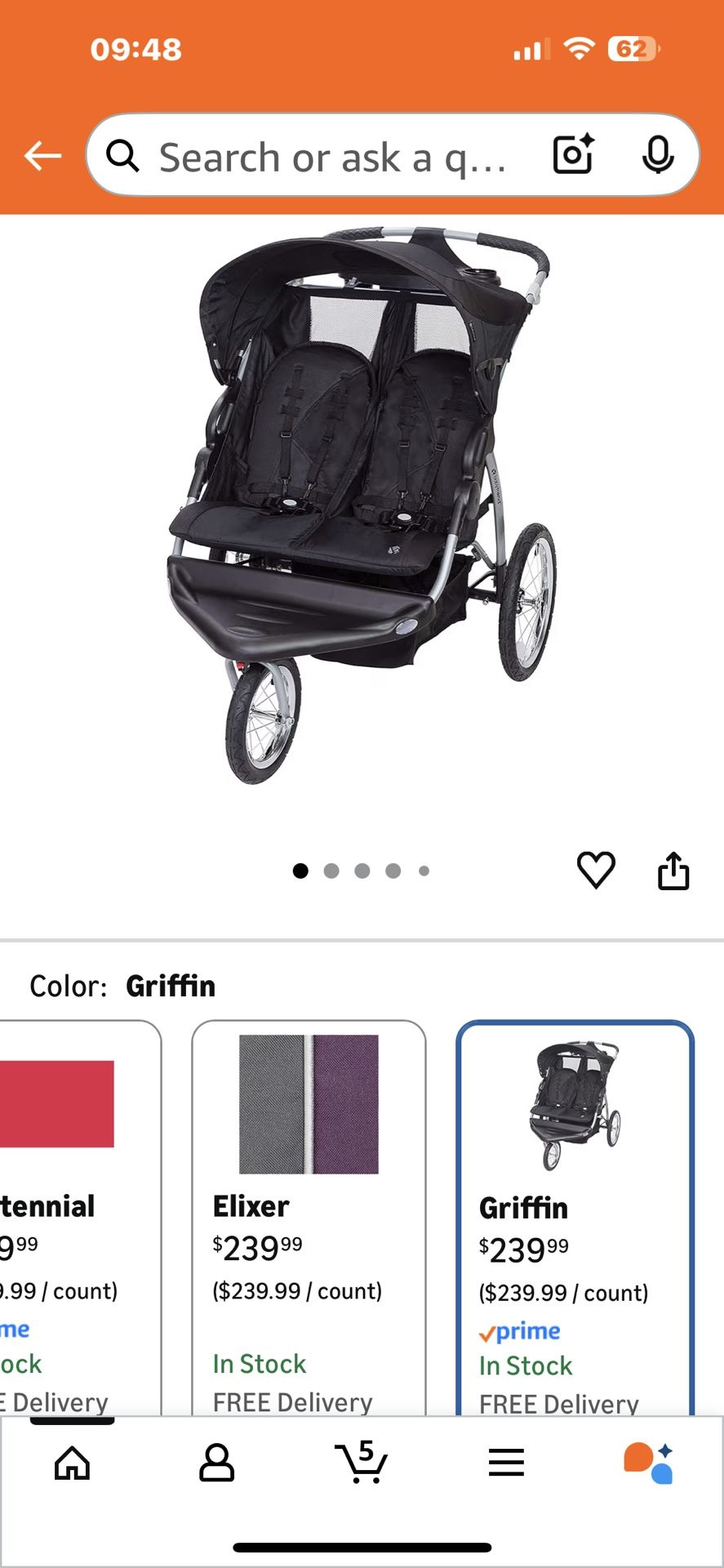Tap the search bar to enter a query

pyautogui.click(x=343, y=156)
